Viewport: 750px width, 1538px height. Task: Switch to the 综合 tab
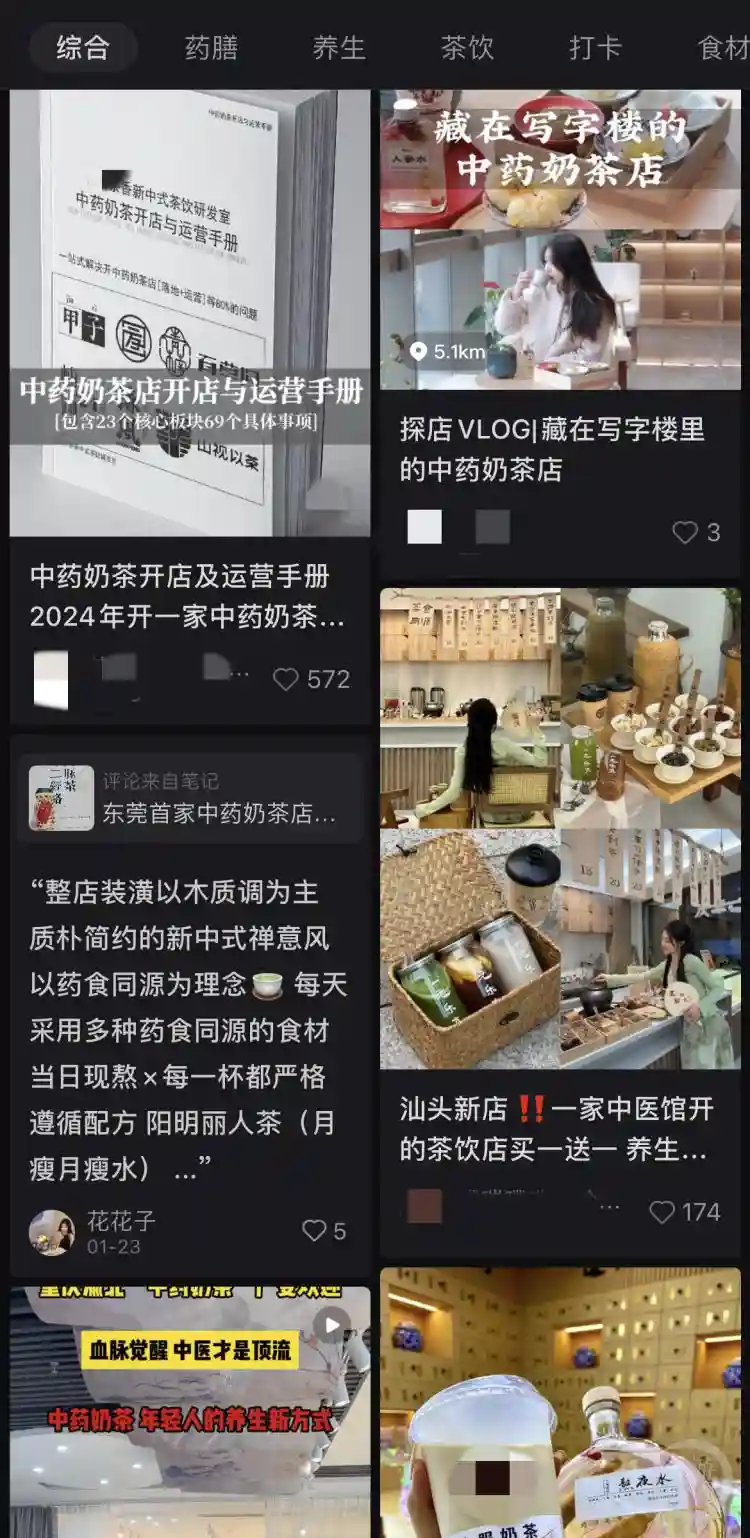pyautogui.click(x=83, y=47)
